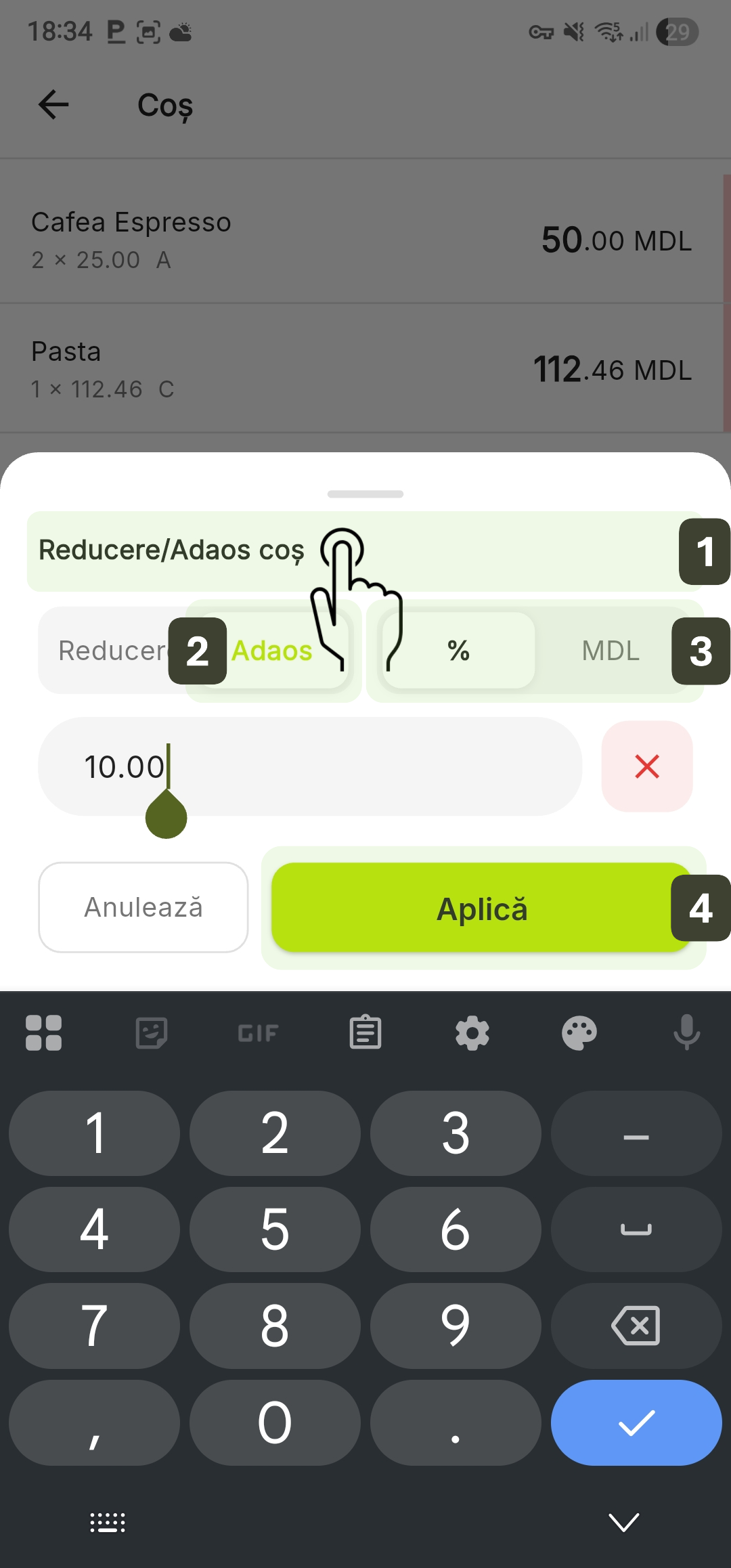Open the keyboard clipboard

pos(365,1033)
